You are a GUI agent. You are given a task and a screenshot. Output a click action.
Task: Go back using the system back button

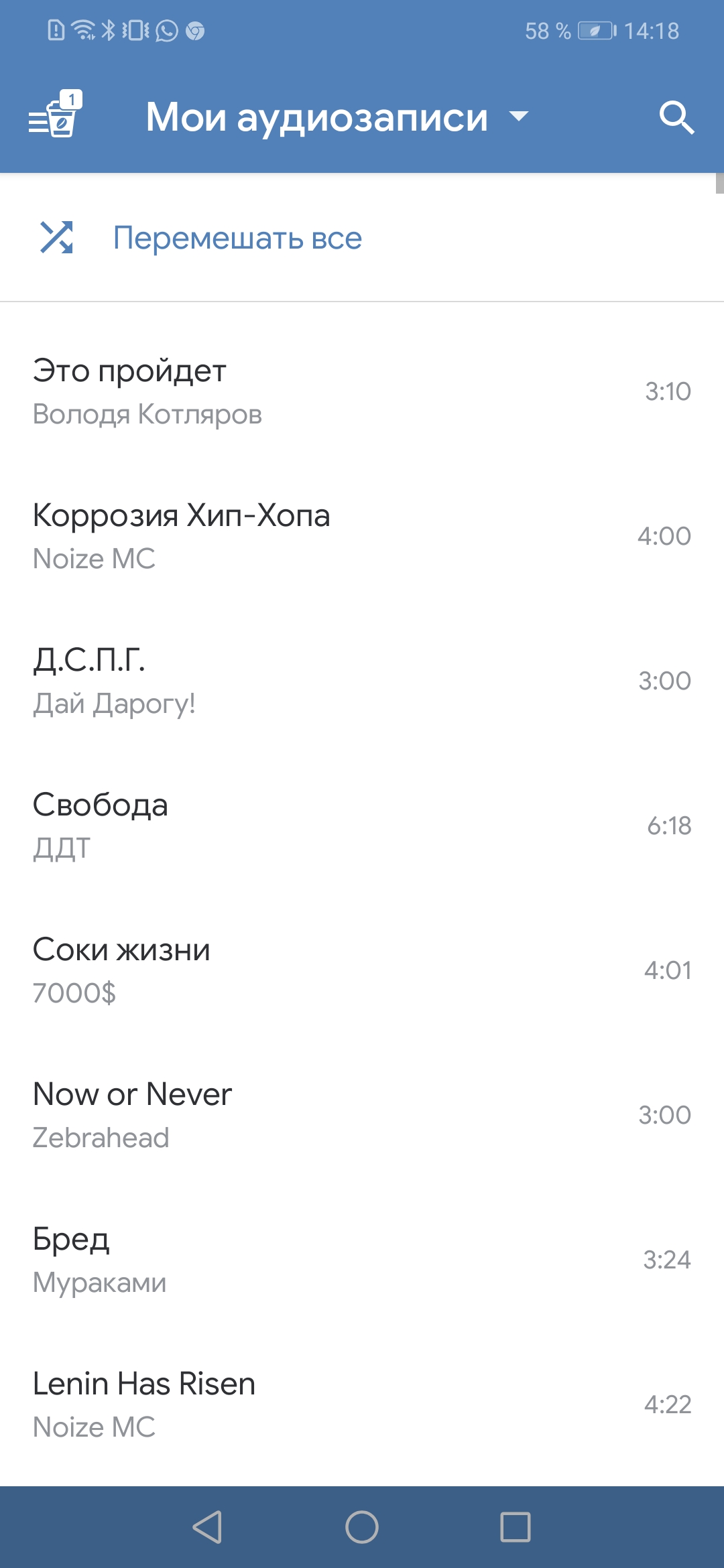click(x=207, y=1527)
